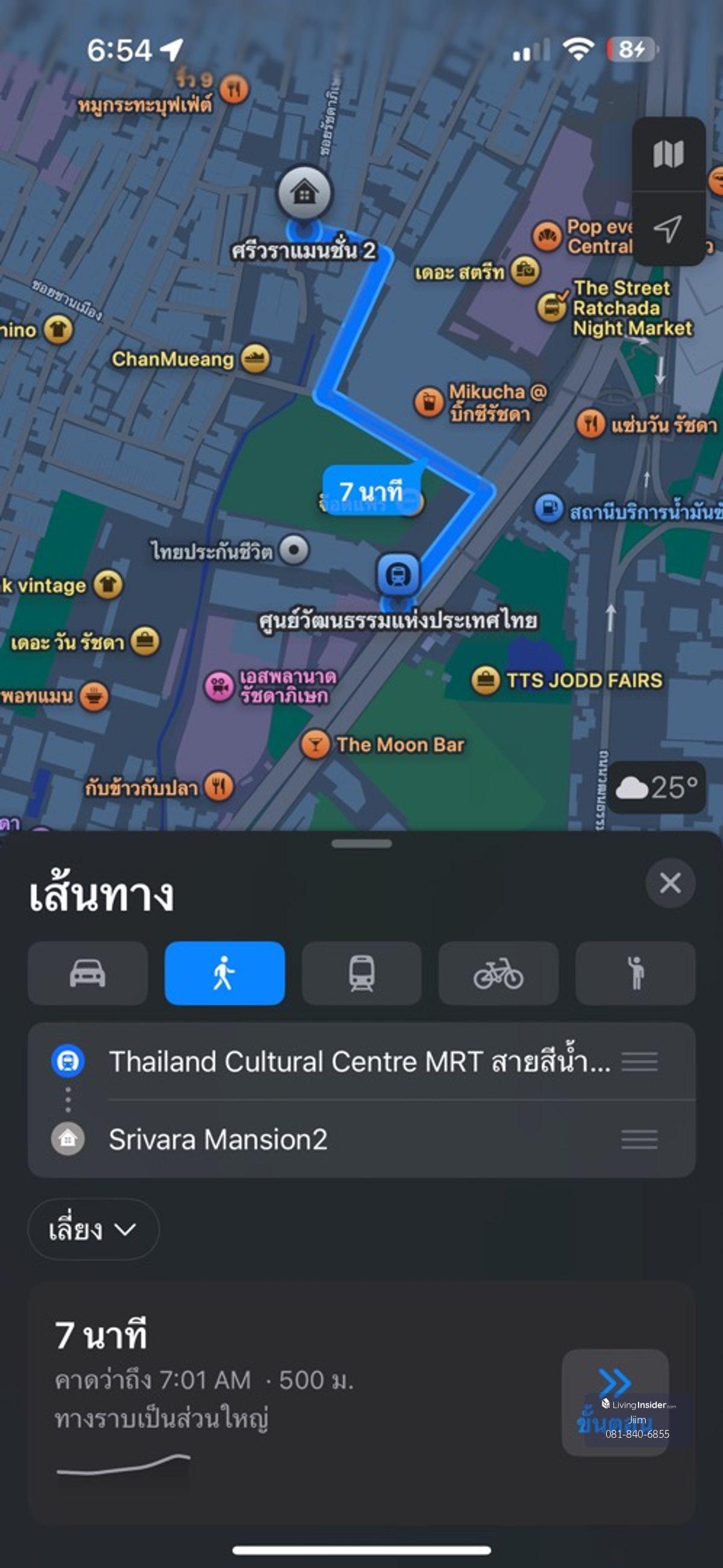The image size is (723, 1568).
Task: Open map mode selector
Action: pos(668,154)
